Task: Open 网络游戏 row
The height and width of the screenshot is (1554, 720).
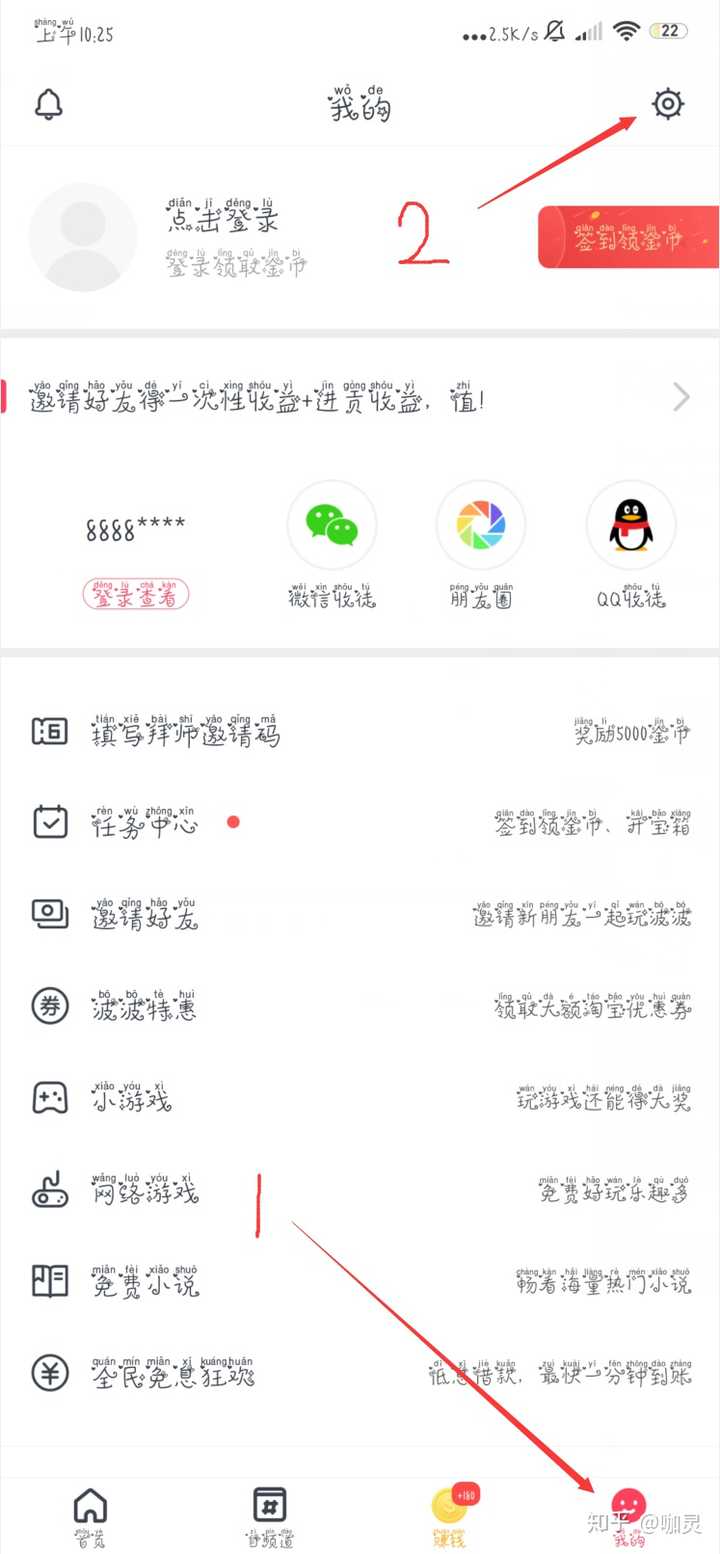Action: [x=145, y=1190]
